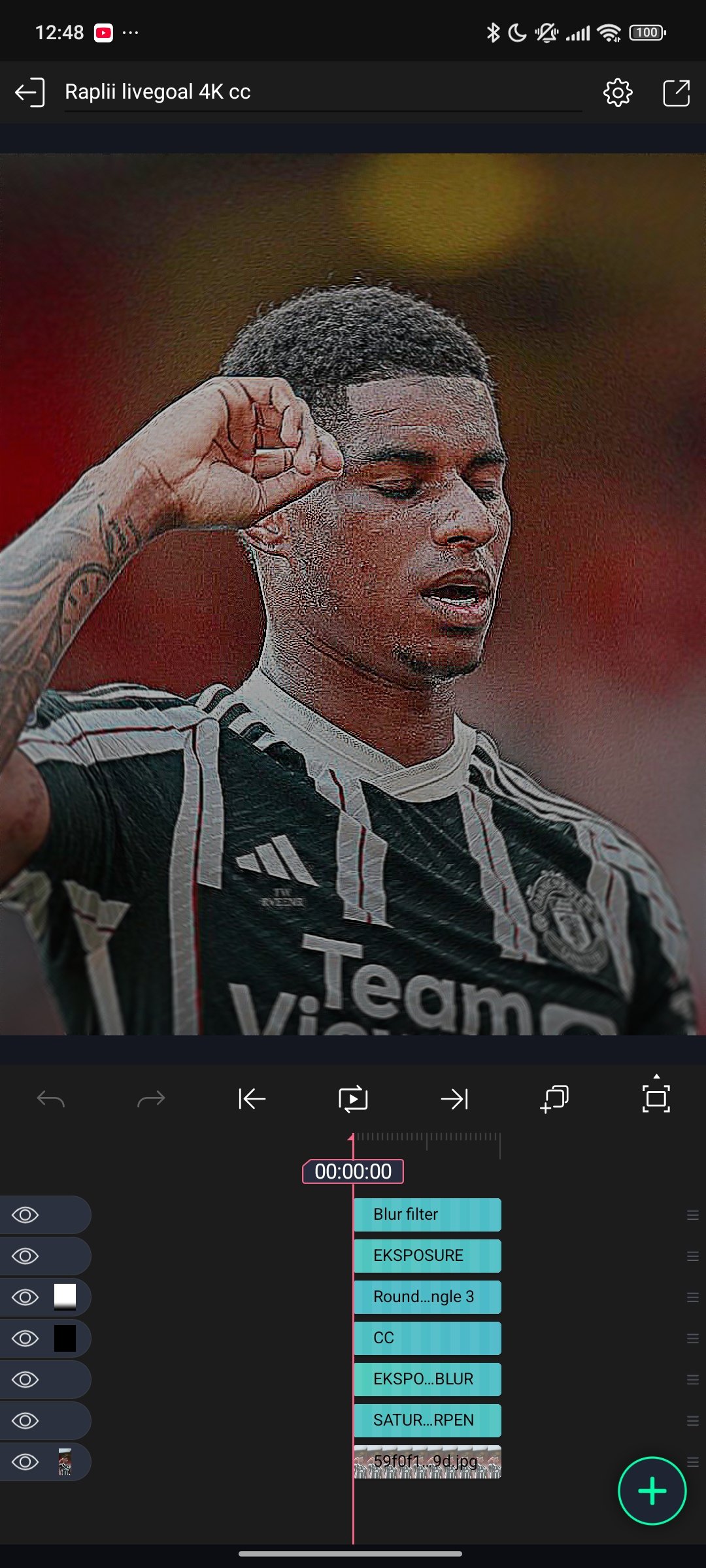706x1568 pixels.
Task: Exit the project with the back icon
Action: (30, 92)
